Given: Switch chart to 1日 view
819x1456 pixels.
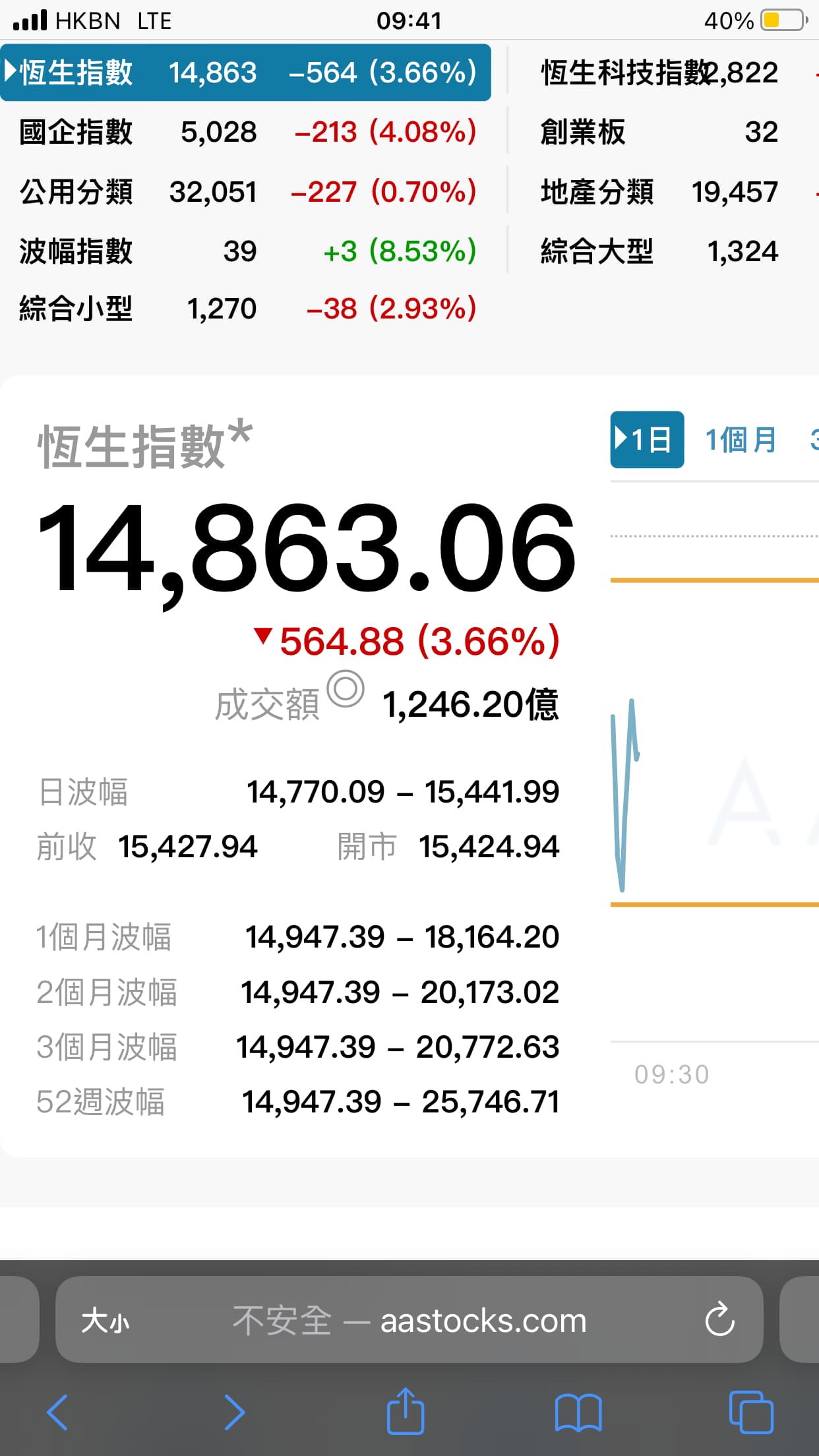Looking at the screenshot, I should click(x=647, y=440).
